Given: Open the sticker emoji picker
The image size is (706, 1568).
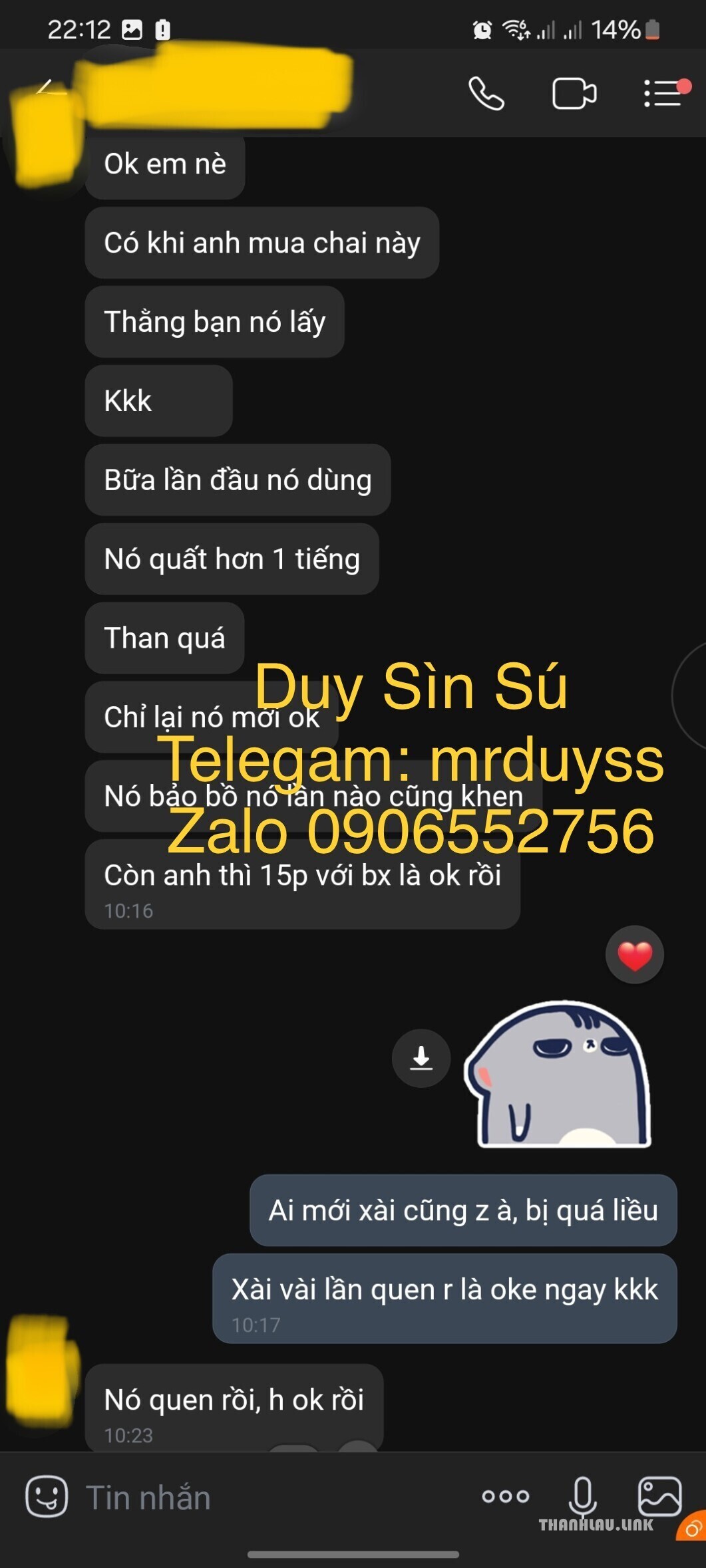Looking at the screenshot, I should pos(47,1496).
